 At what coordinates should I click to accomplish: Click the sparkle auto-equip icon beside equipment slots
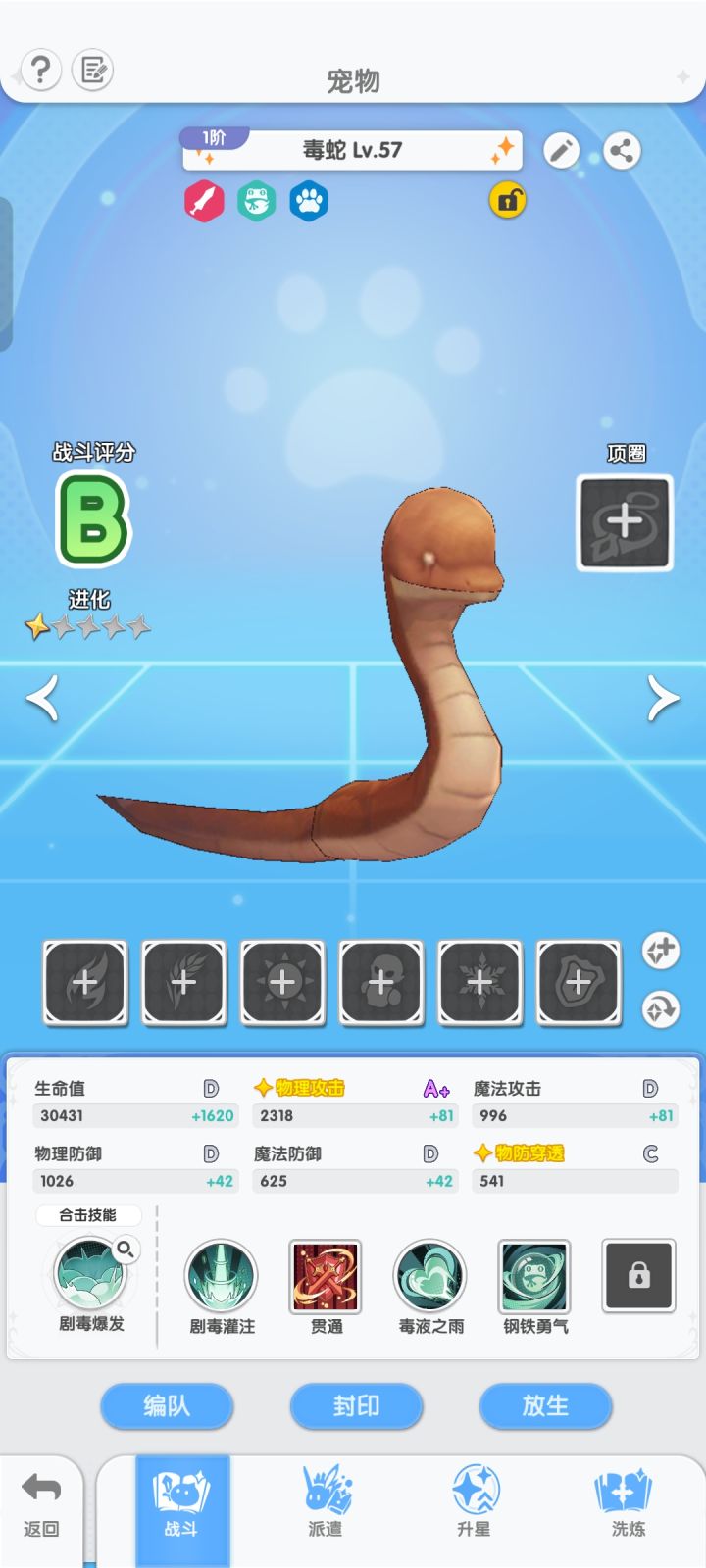pos(661,950)
